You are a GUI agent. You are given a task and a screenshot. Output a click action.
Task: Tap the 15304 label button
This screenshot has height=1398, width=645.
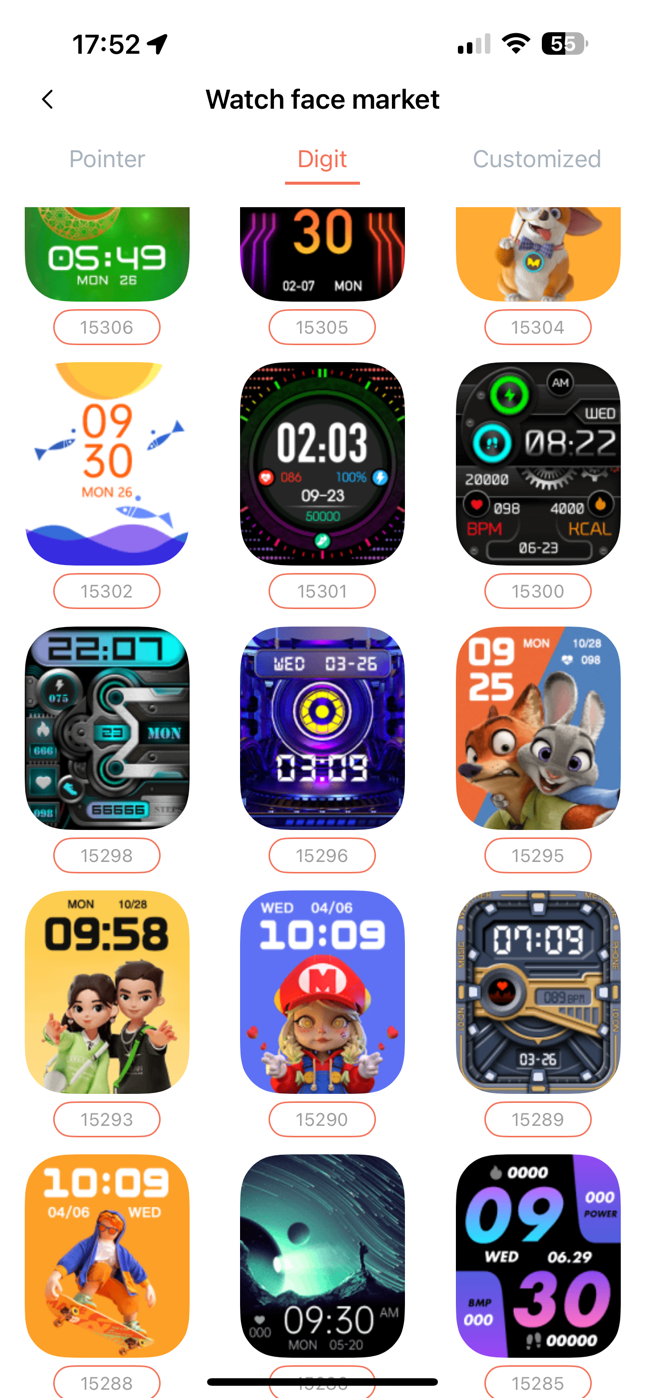click(538, 327)
